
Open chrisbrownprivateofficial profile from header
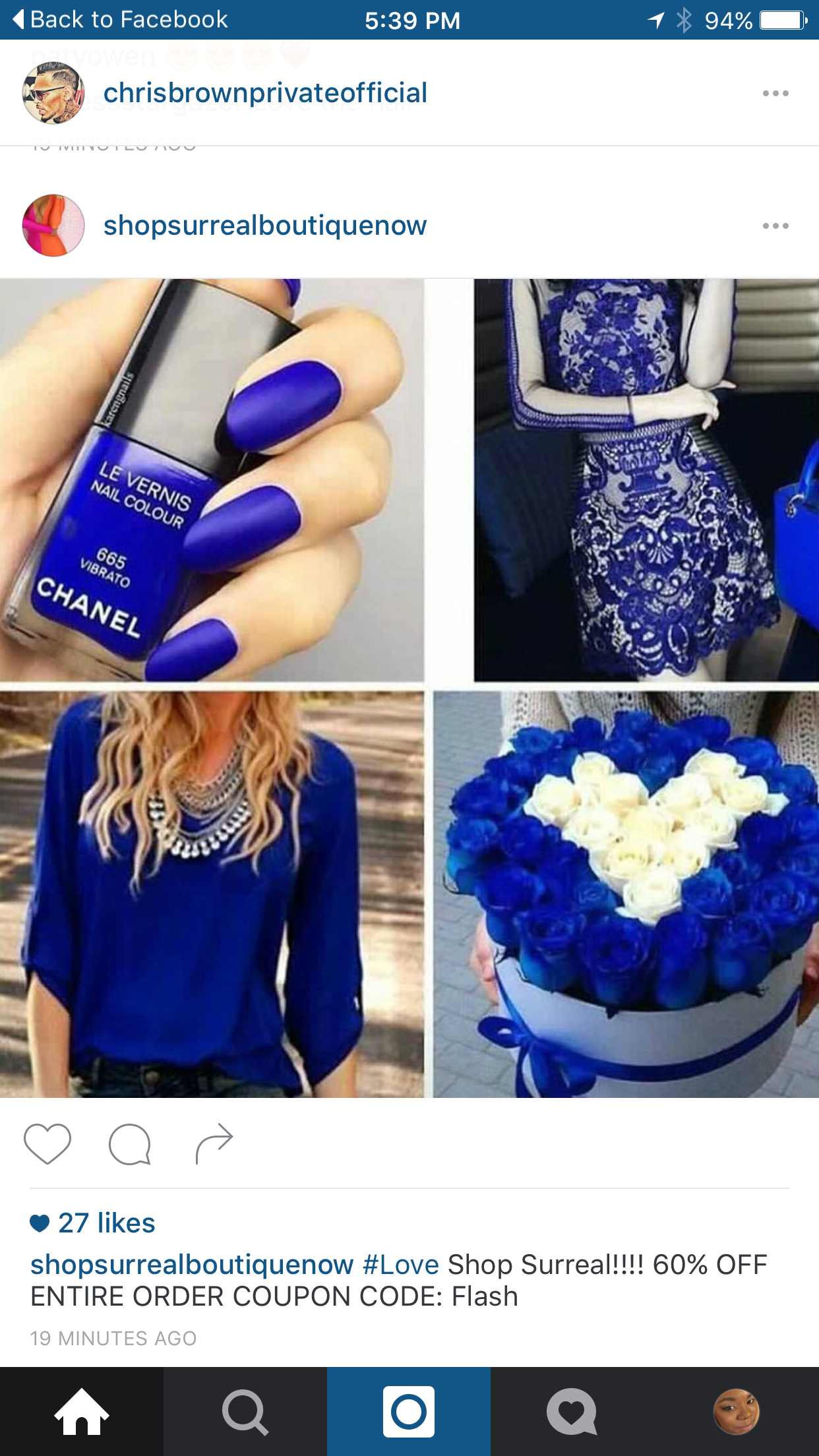coord(265,93)
